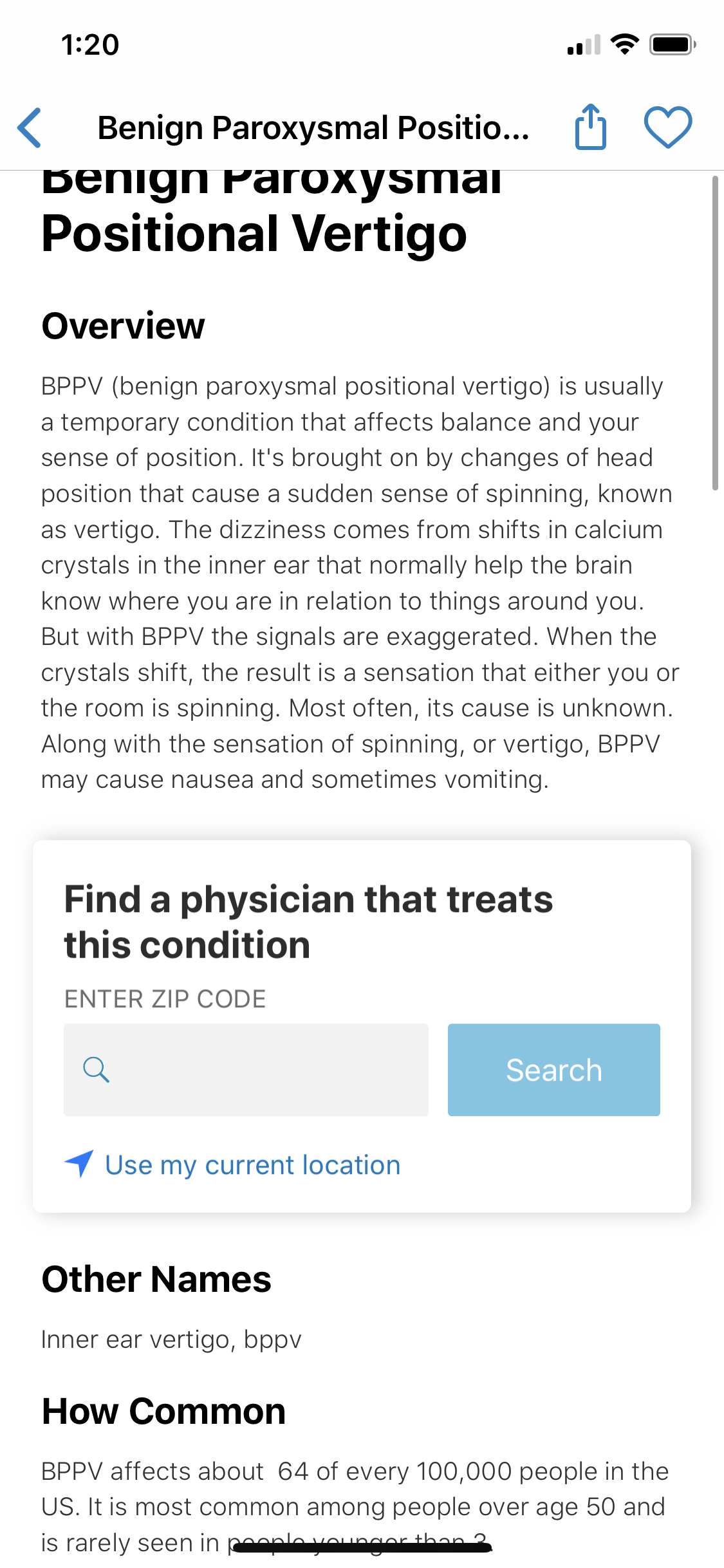The height and width of the screenshot is (1568, 724).
Task: Go back using the top-left arrow
Action: point(30,127)
